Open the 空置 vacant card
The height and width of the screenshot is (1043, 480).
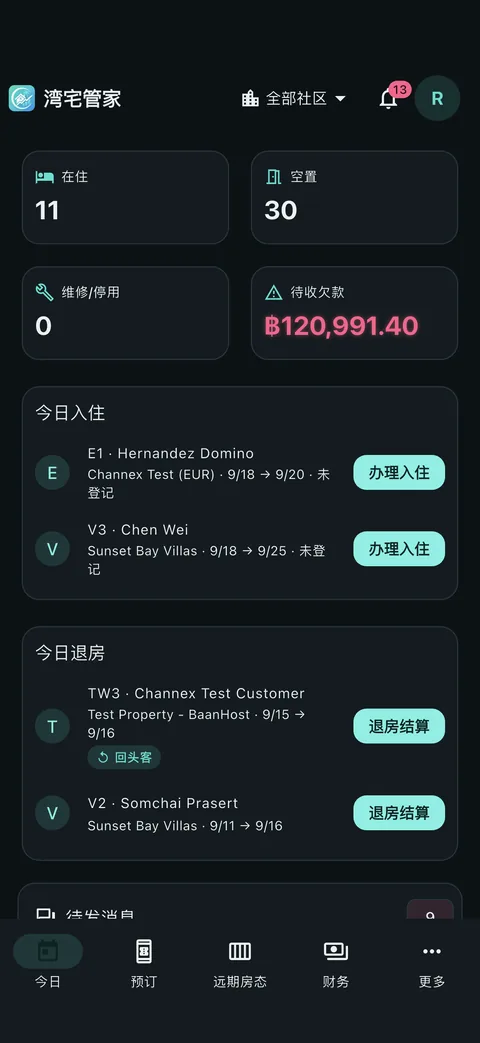pyautogui.click(x=354, y=198)
